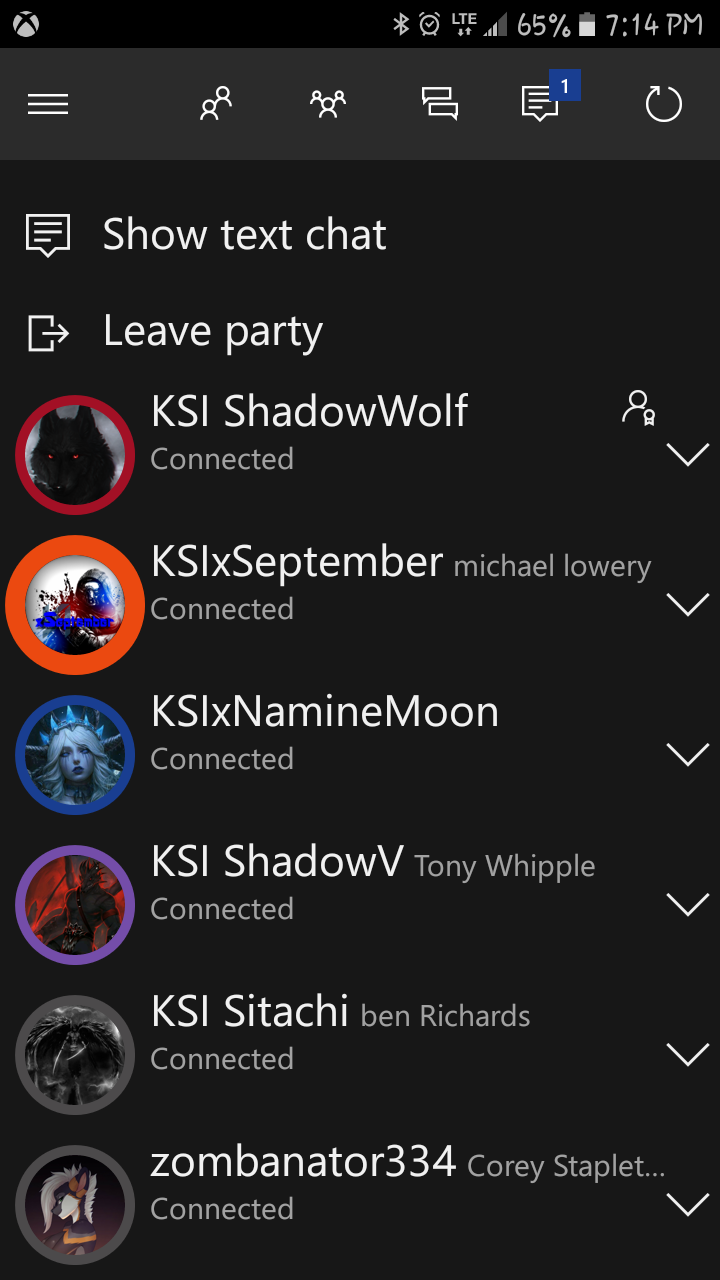Expand options for KSIxNamineMoon
720x1280 pixels.
tap(687, 755)
